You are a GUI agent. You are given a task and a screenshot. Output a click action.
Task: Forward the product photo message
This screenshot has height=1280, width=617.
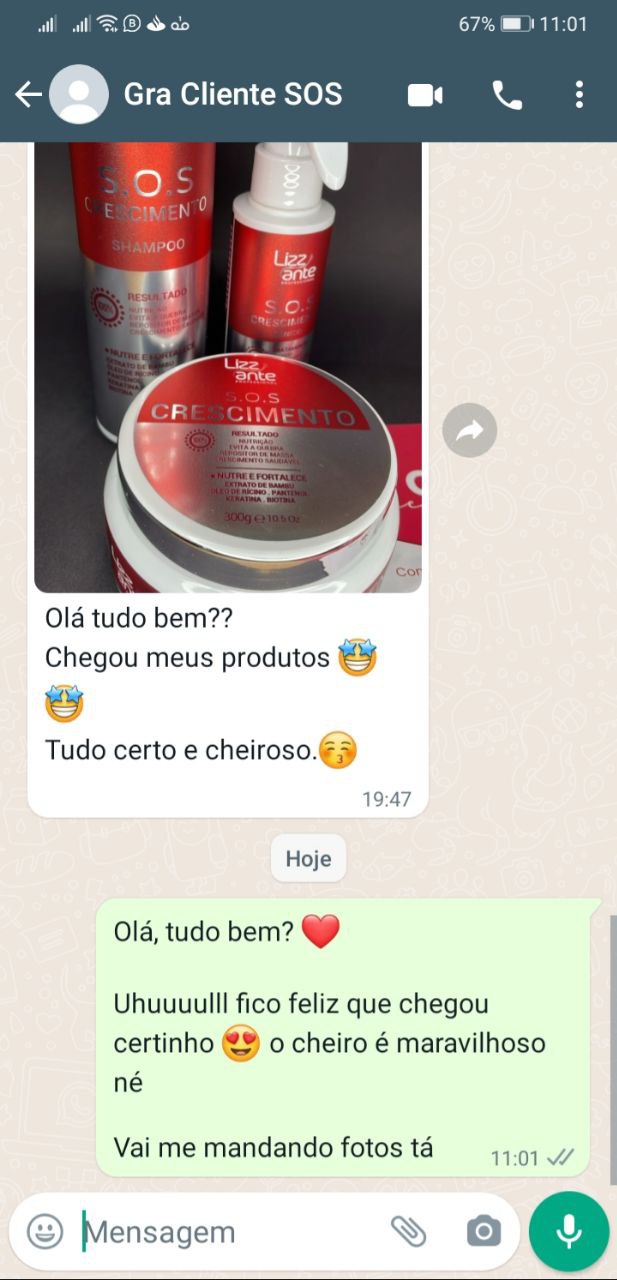469,430
